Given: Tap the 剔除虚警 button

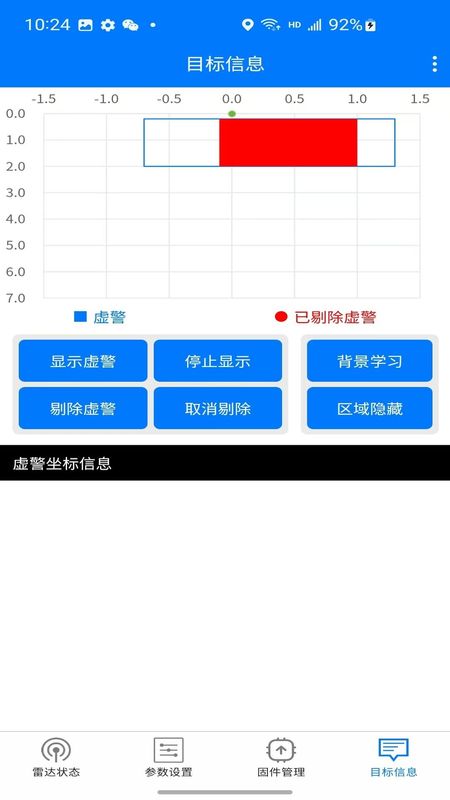Looking at the screenshot, I should pyautogui.click(x=83, y=408).
